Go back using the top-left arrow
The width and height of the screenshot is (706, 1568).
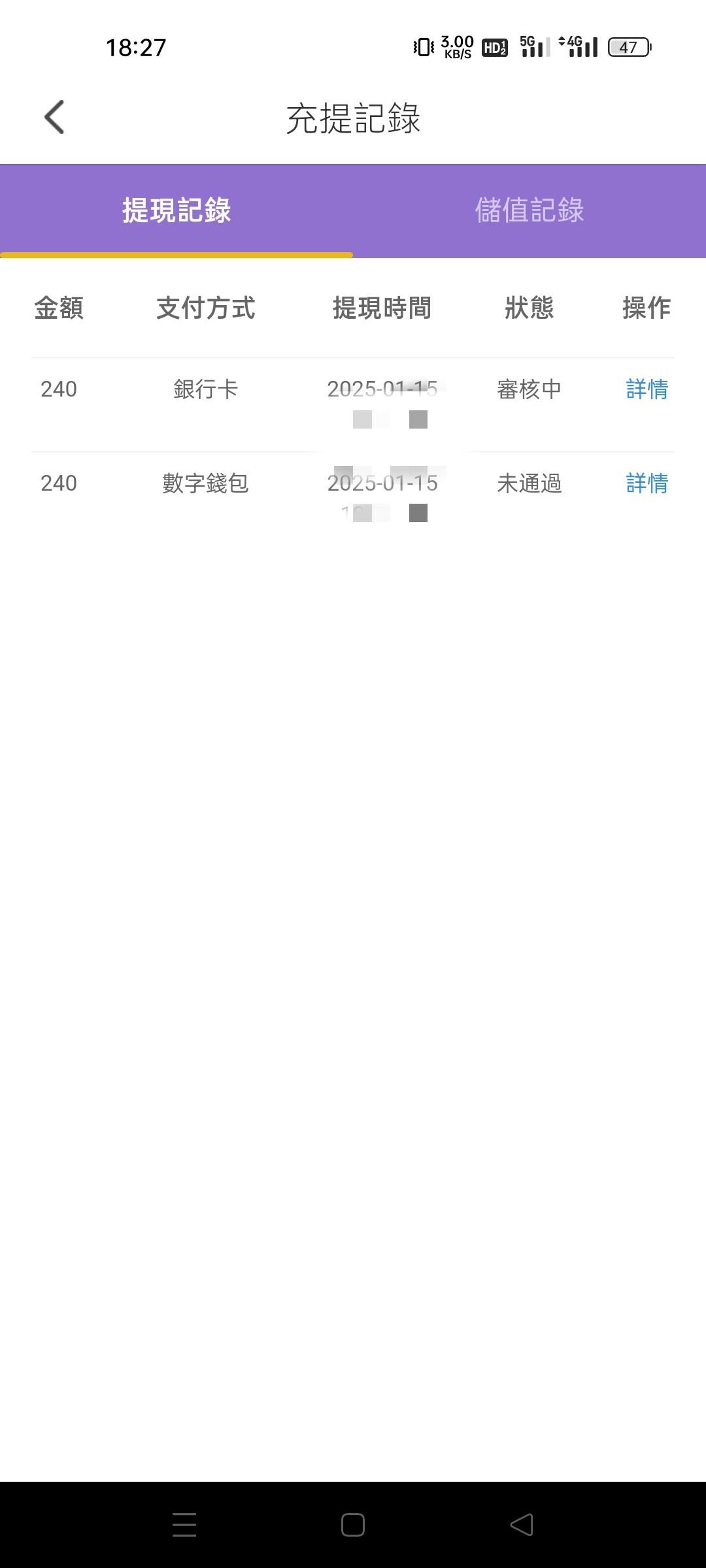coord(54,118)
